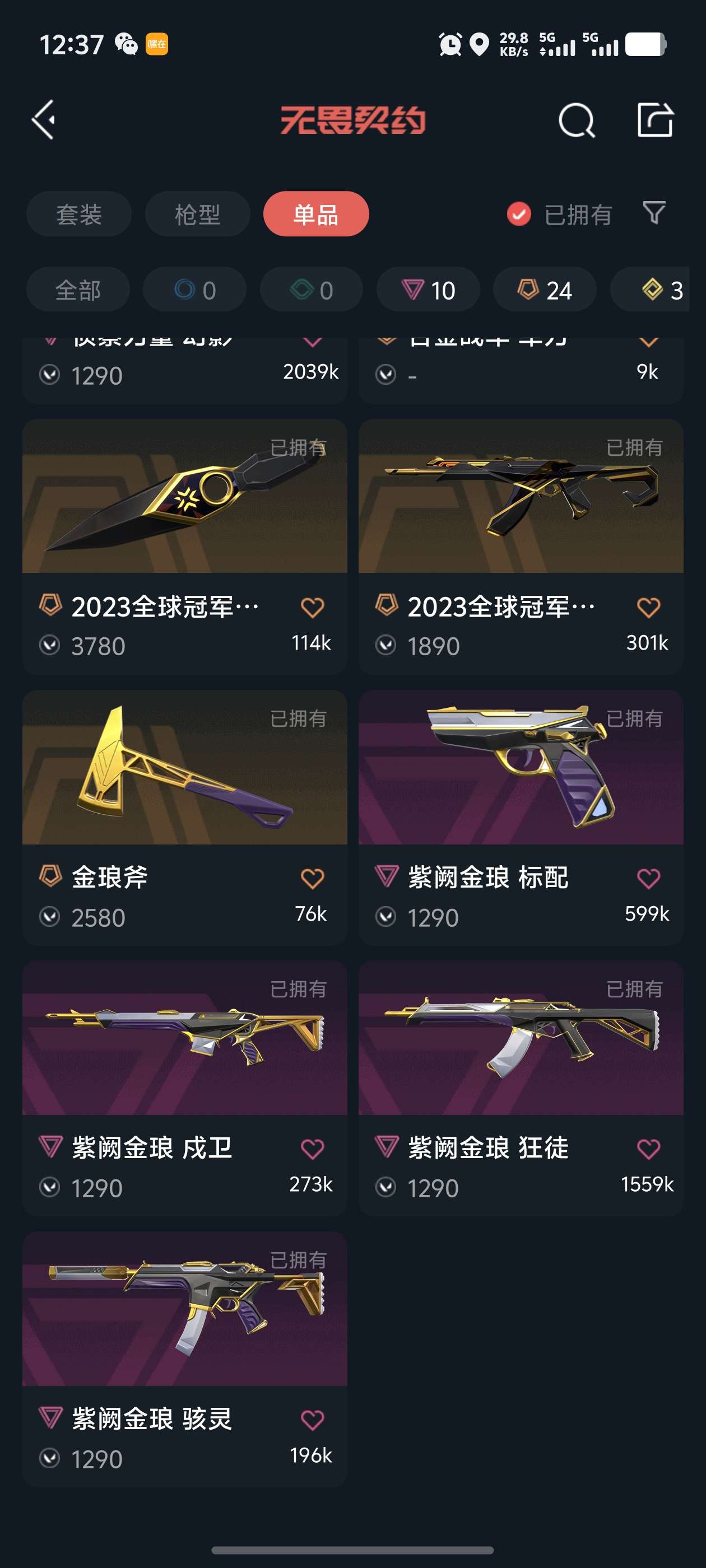The image size is (706, 1568).
Task: Switch to the 套装 tab
Action: coord(78,214)
